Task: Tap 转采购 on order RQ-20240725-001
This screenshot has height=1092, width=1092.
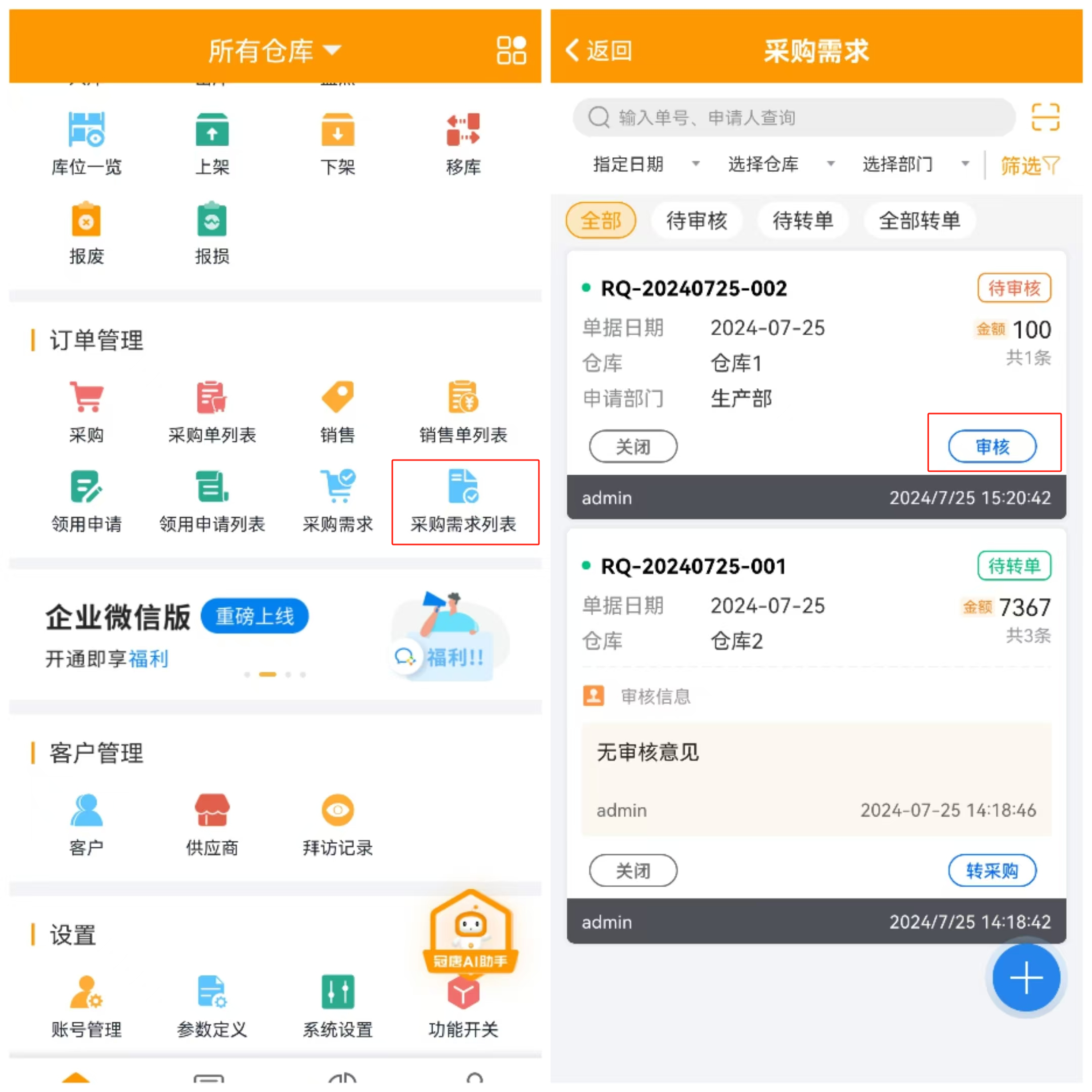Action: (992, 871)
